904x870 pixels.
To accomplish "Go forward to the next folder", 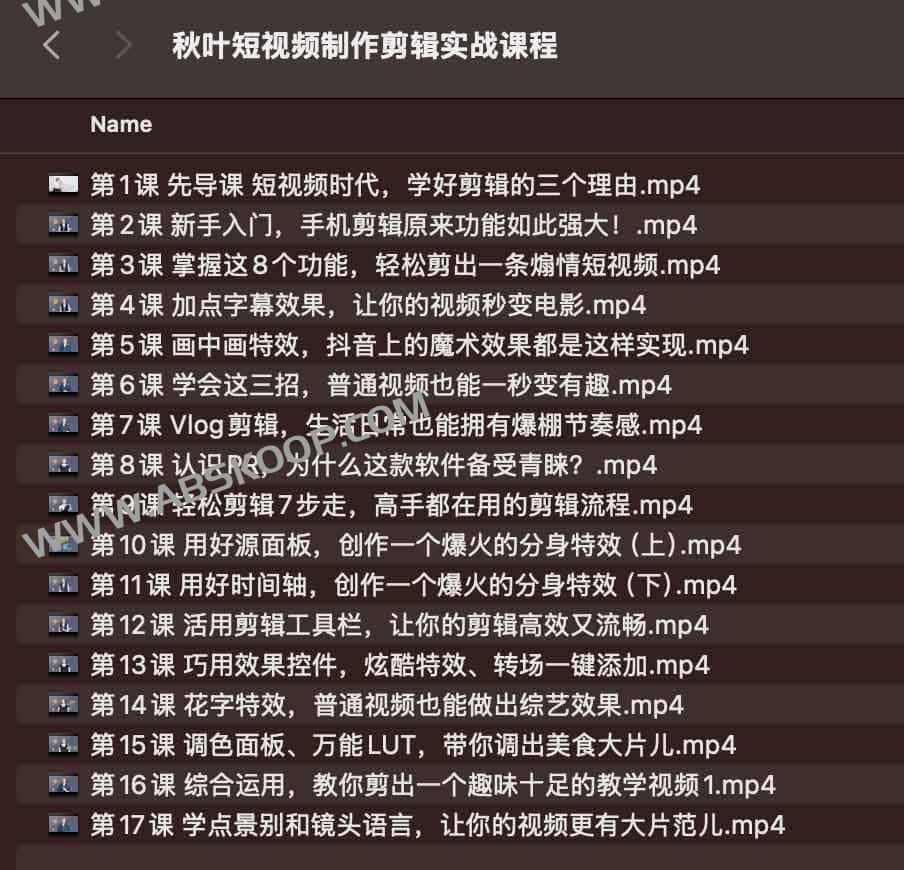I will [124, 45].
